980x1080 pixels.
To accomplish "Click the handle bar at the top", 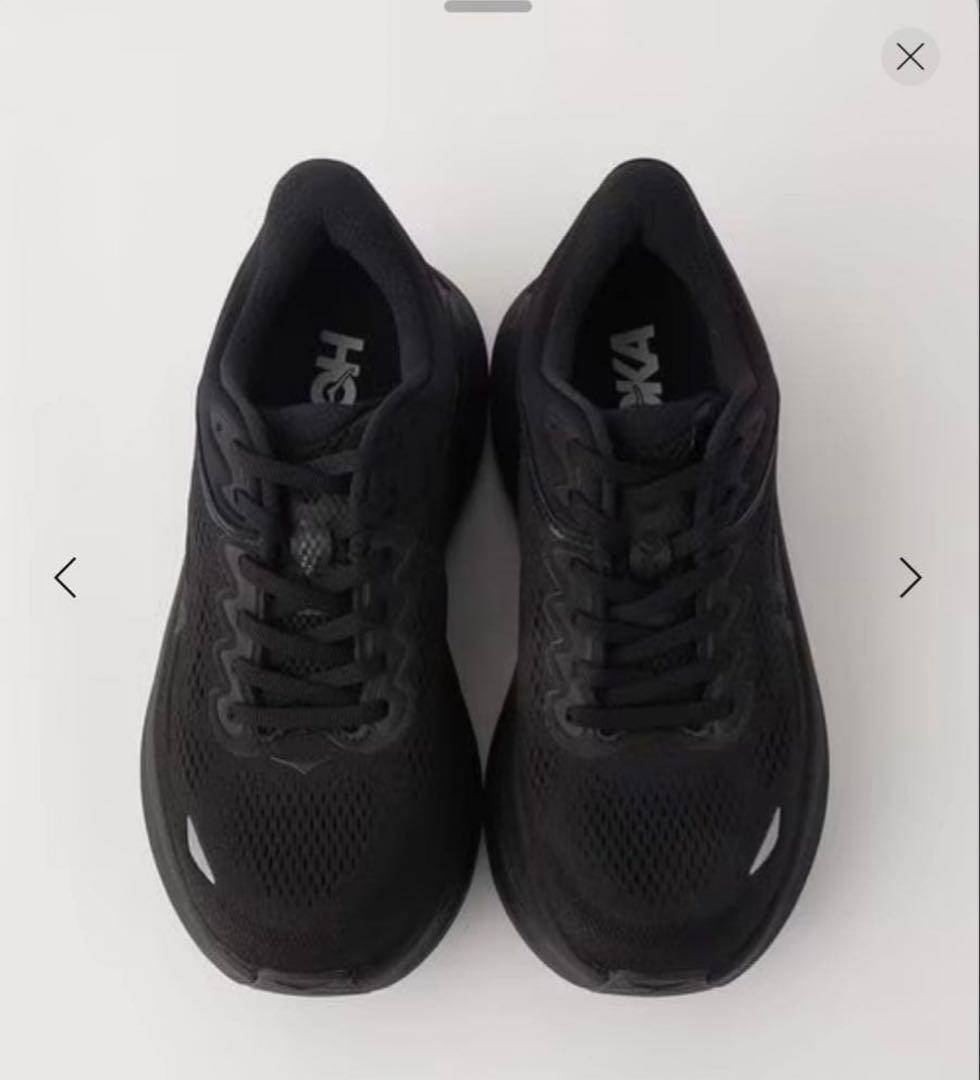I will coord(489,6).
